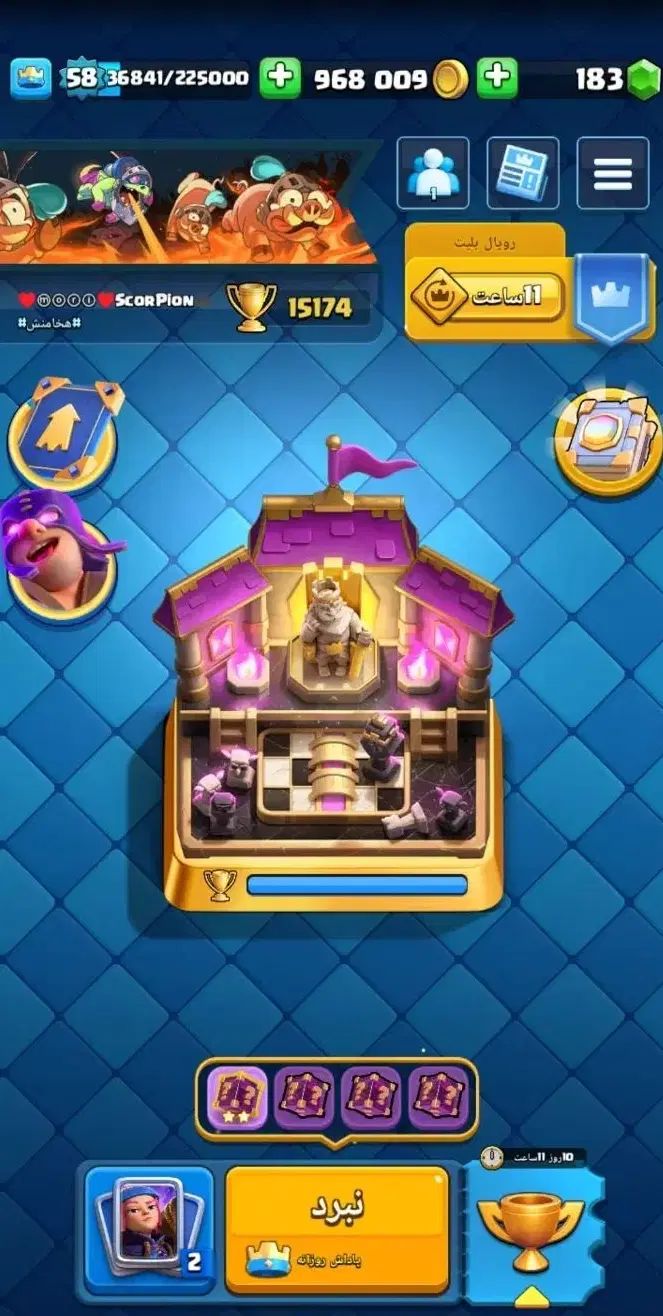Open the purple-masked character event icon
This screenshot has width=663, height=1316.
58,553
